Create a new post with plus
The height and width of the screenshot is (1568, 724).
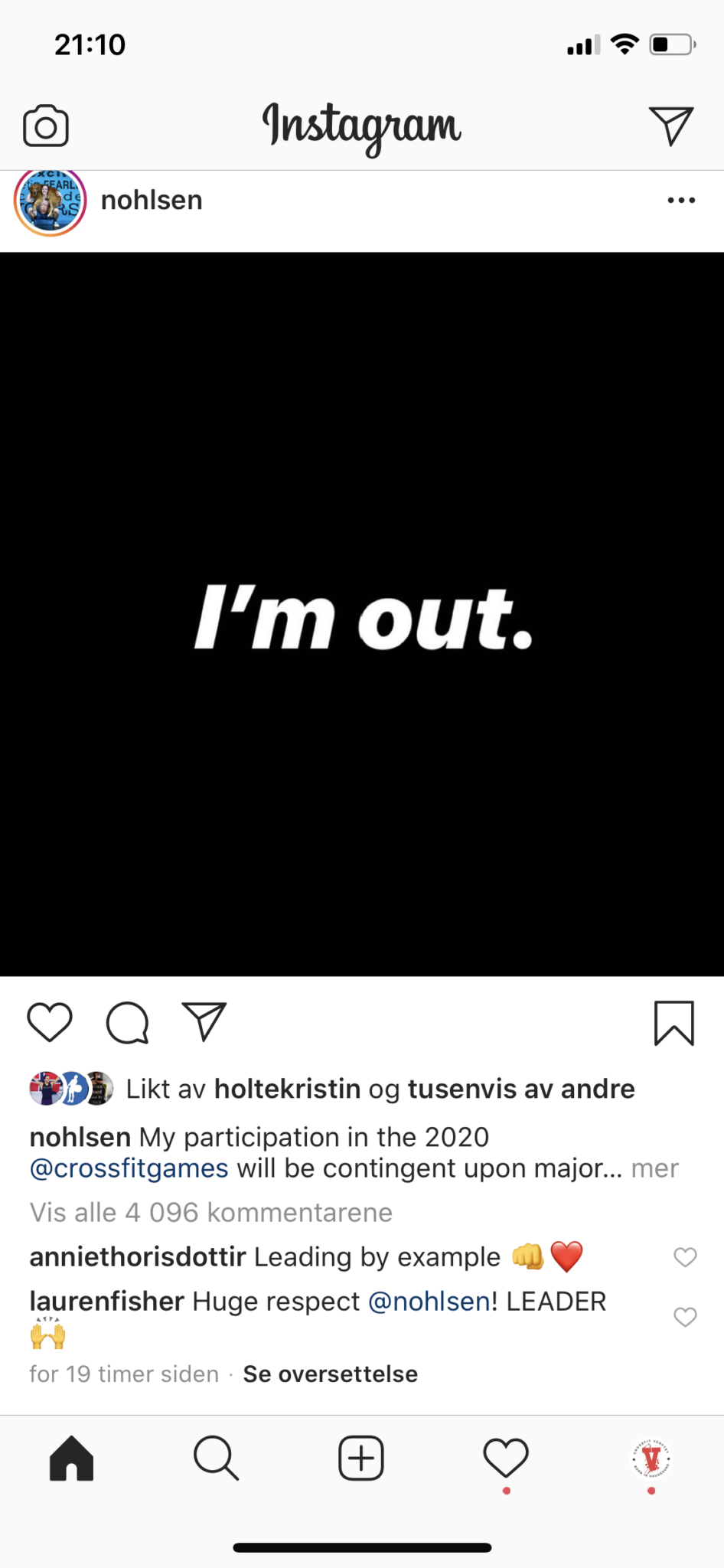tap(360, 1458)
